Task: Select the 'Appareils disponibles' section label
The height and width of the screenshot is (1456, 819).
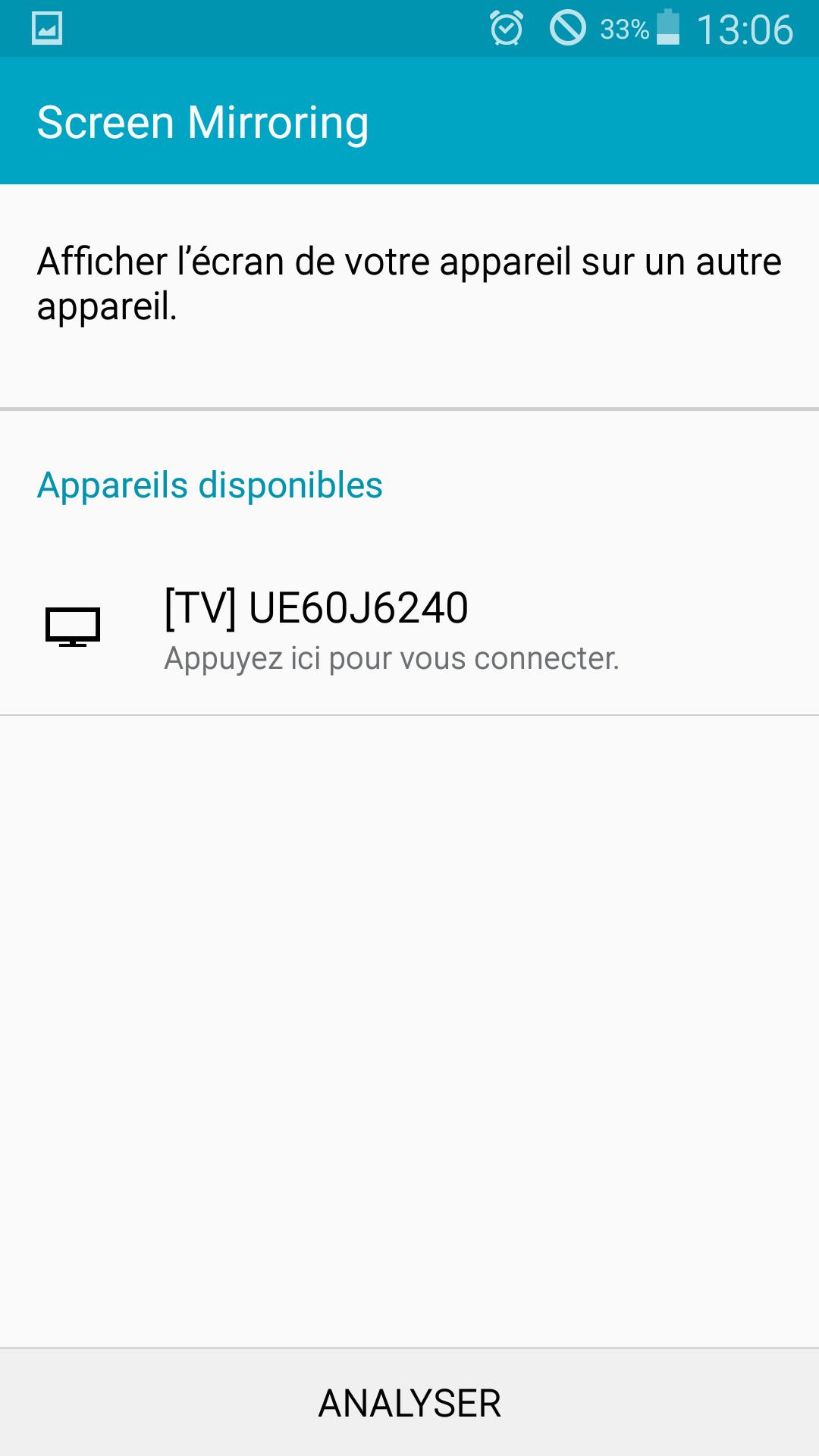Action: click(x=210, y=486)
